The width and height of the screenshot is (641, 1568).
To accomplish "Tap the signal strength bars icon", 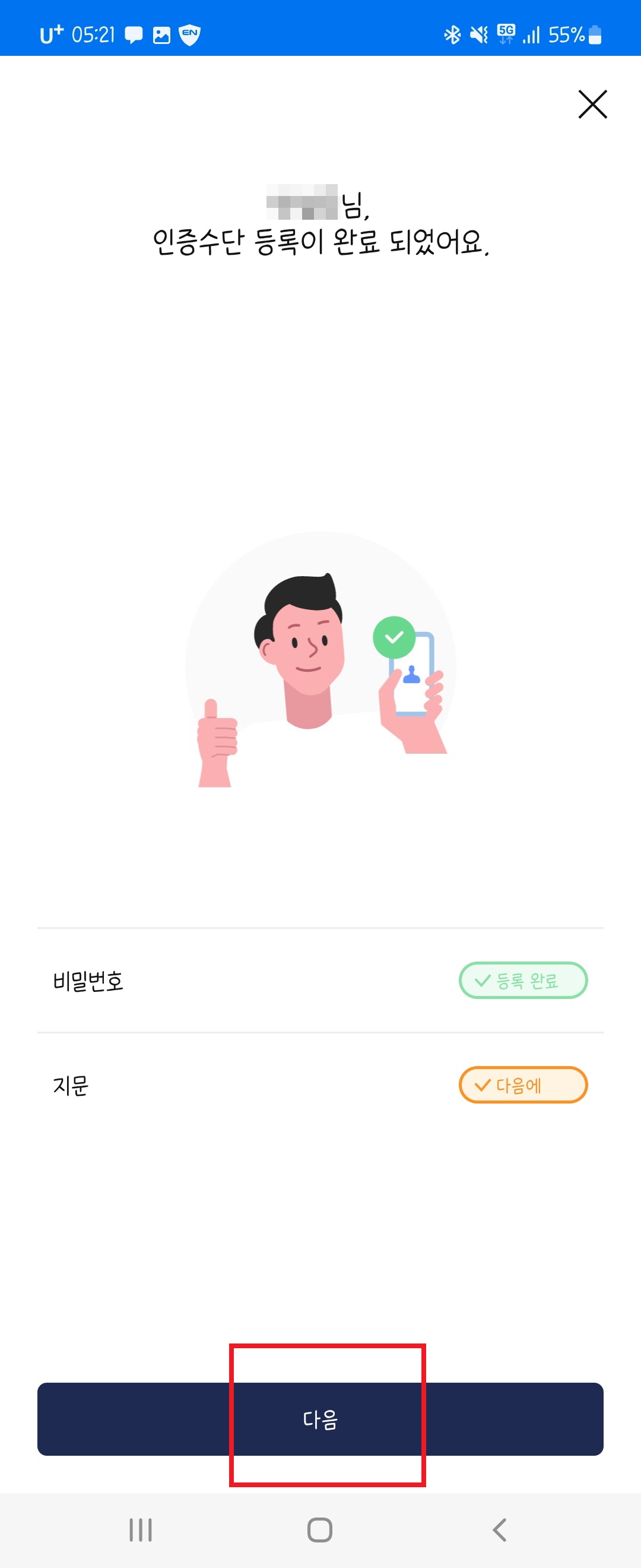I will (532, 36).
